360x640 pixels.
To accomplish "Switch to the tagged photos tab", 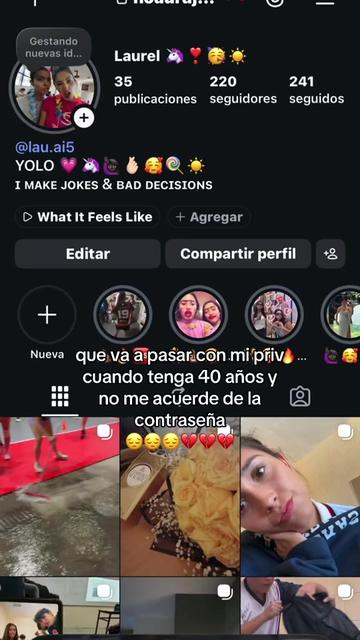I will (300, 397).
